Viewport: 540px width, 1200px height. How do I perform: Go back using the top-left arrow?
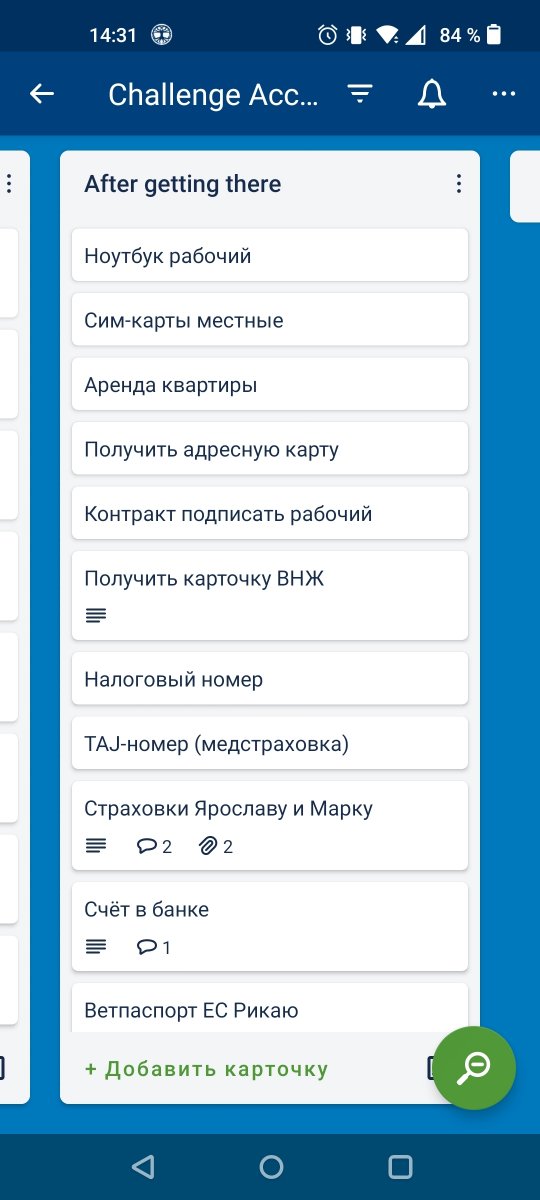click(42, 94)
